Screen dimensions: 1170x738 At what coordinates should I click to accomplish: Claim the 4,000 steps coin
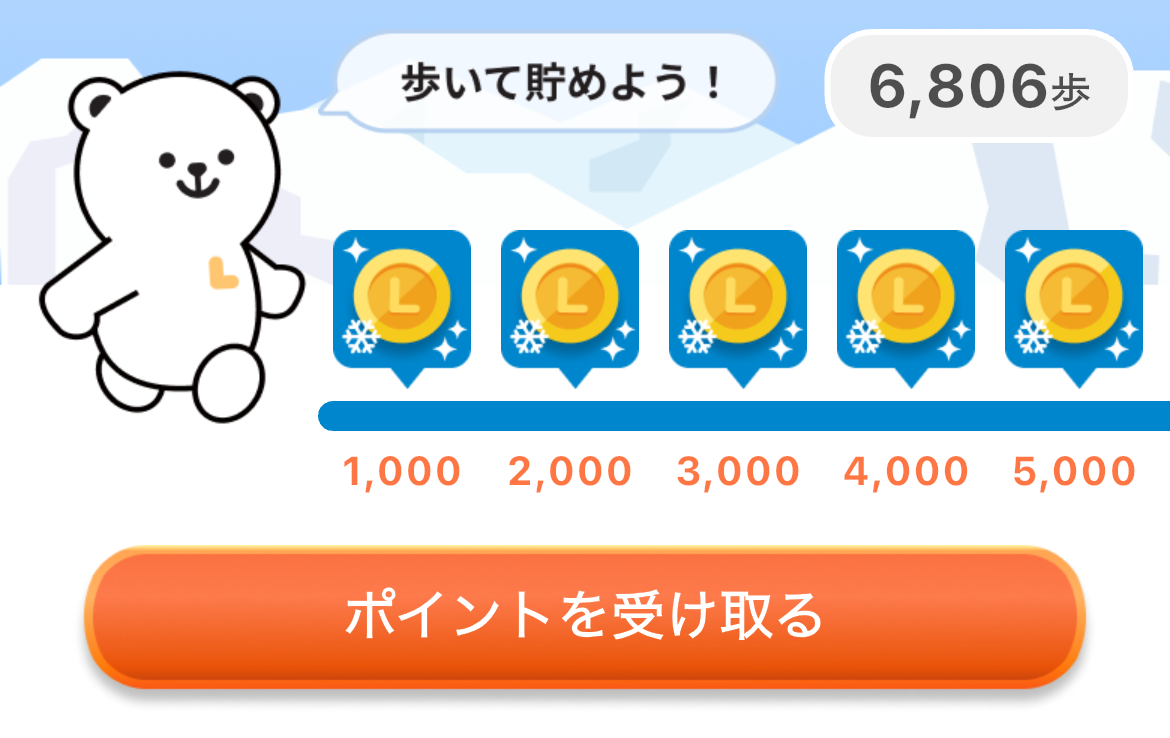[906, 299]
